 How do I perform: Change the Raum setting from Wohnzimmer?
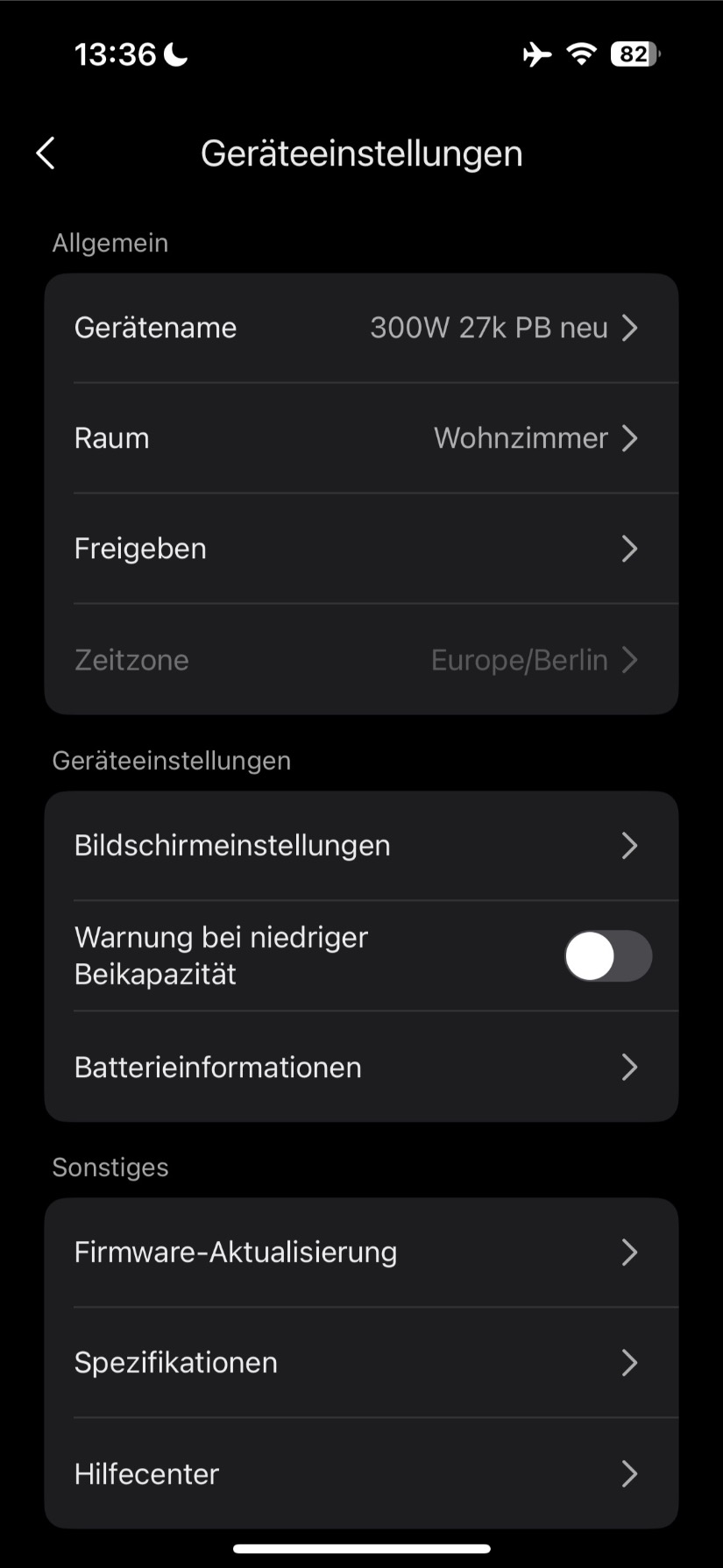point(361,438)
